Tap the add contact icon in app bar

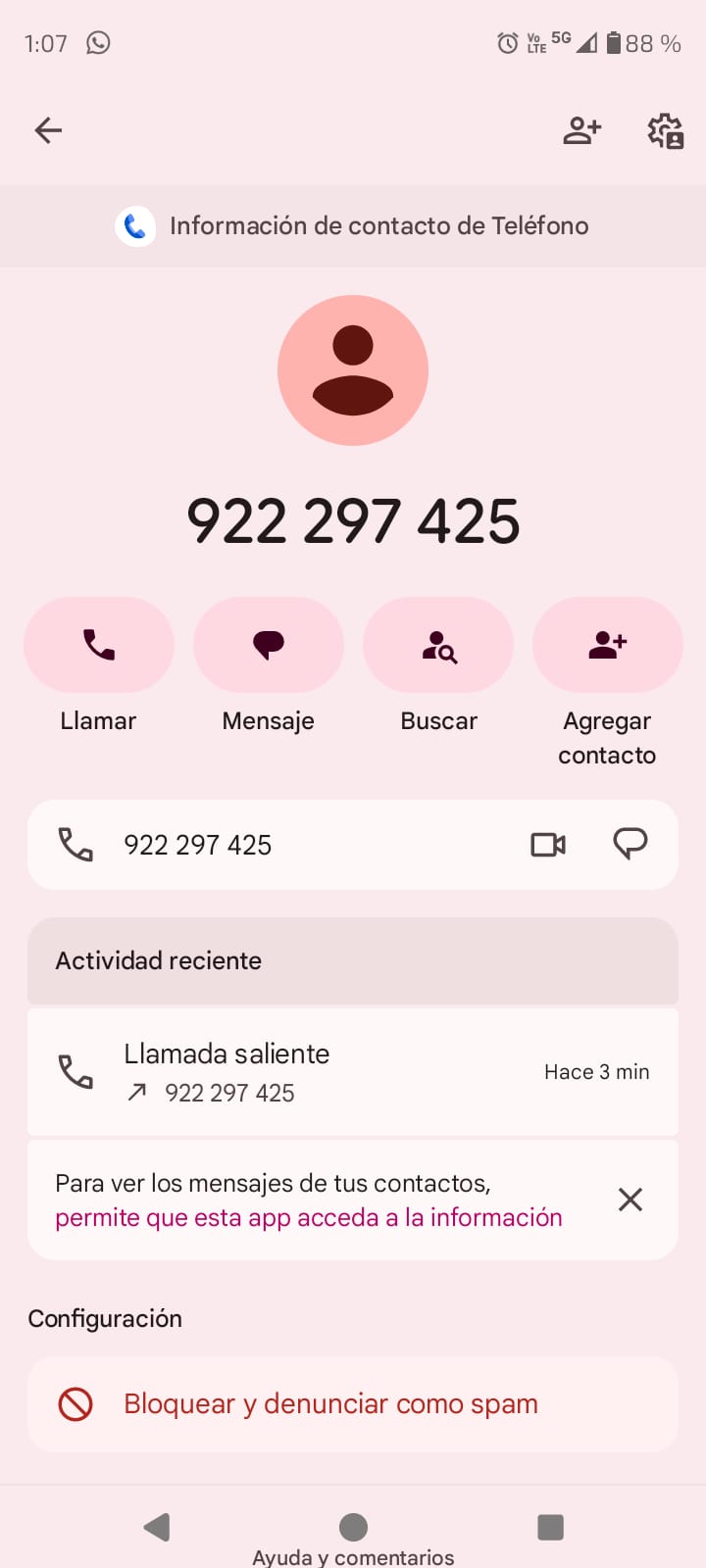(x=581, y=130)
